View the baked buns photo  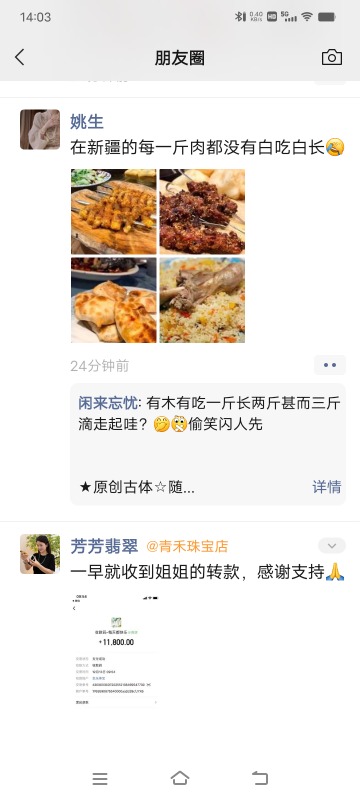[x=114, y=300]
